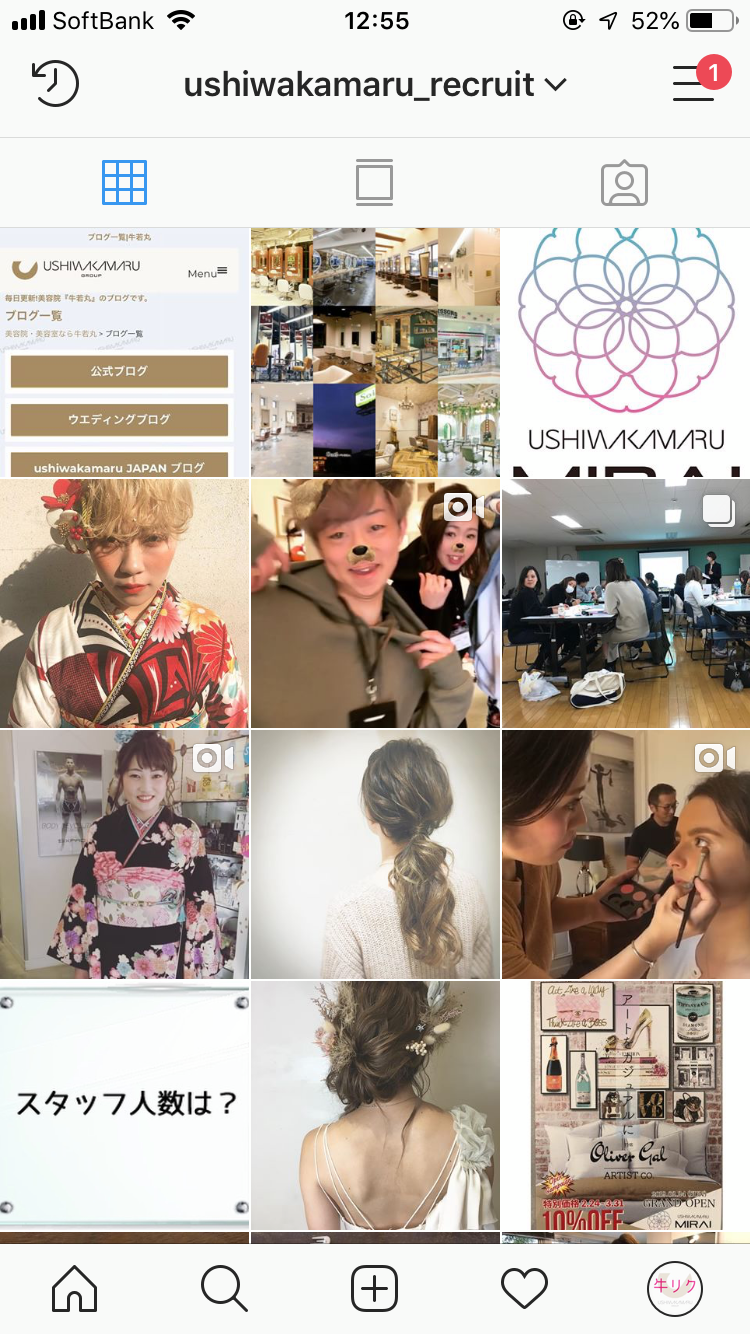Viewport: 750px width, 1334px height.
Task: Open the Ushiwakamaru Mirai flower logo post
Action: [626, 352]
